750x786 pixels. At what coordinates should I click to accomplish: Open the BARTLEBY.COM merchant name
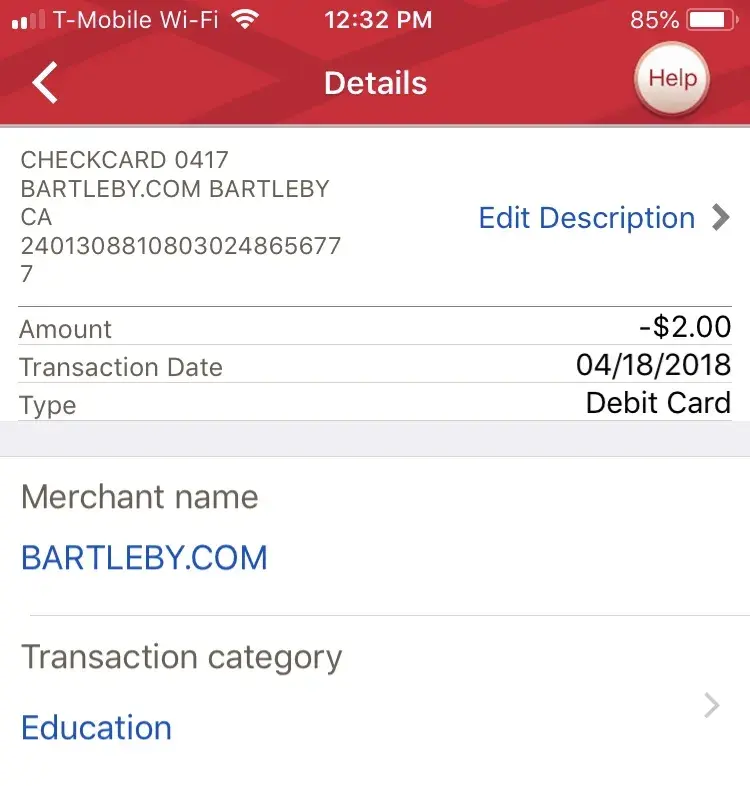point(144,557)
